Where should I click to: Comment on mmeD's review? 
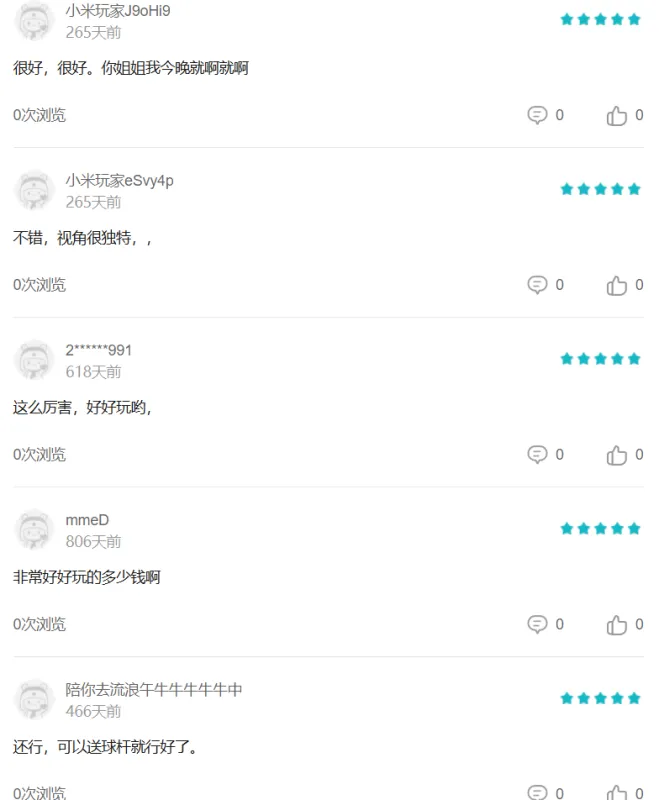[538, 625]
